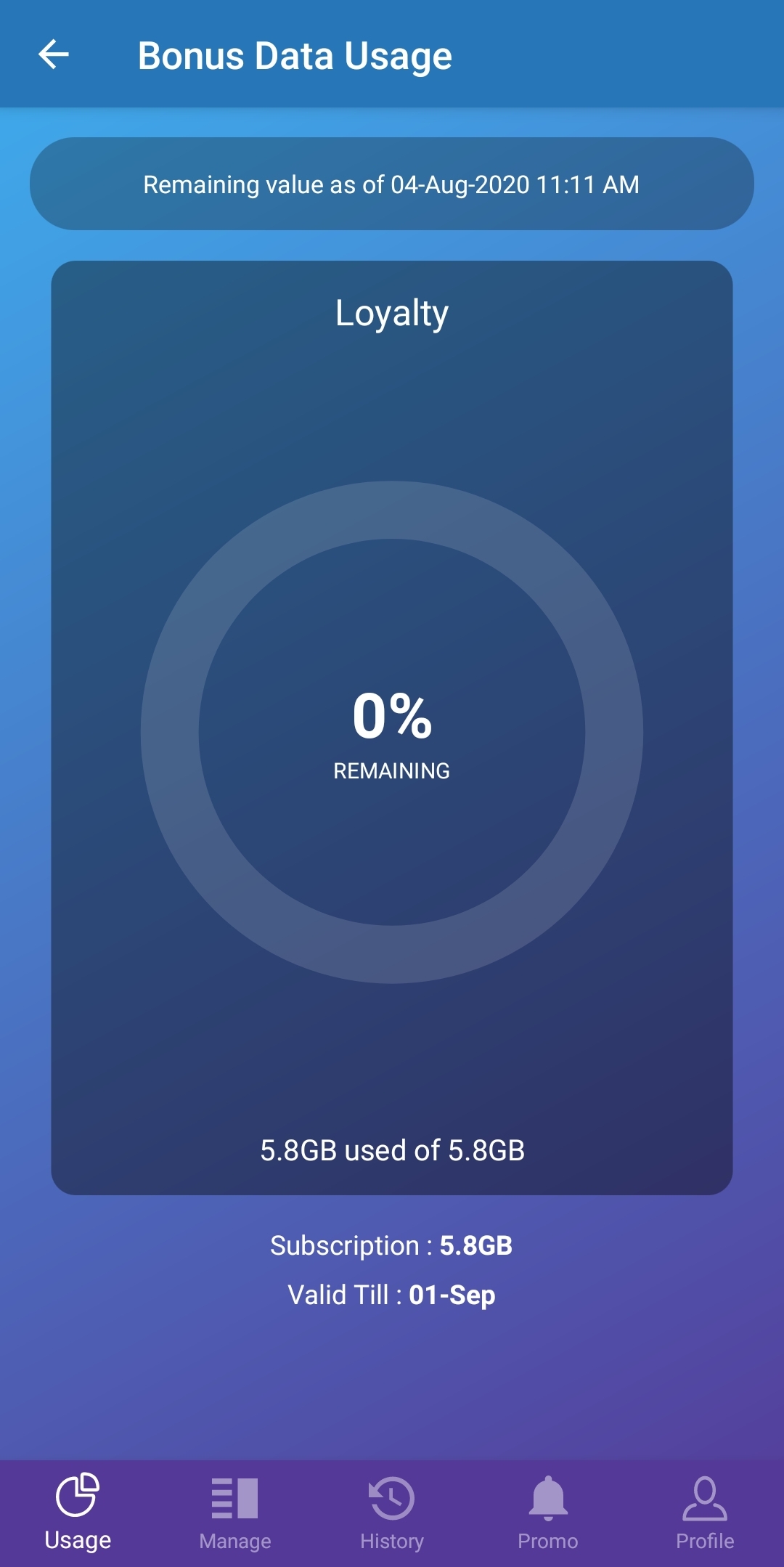Open the Profile tab
The height and width of the screenshot is (1567, 784).
coord(705,1513)
